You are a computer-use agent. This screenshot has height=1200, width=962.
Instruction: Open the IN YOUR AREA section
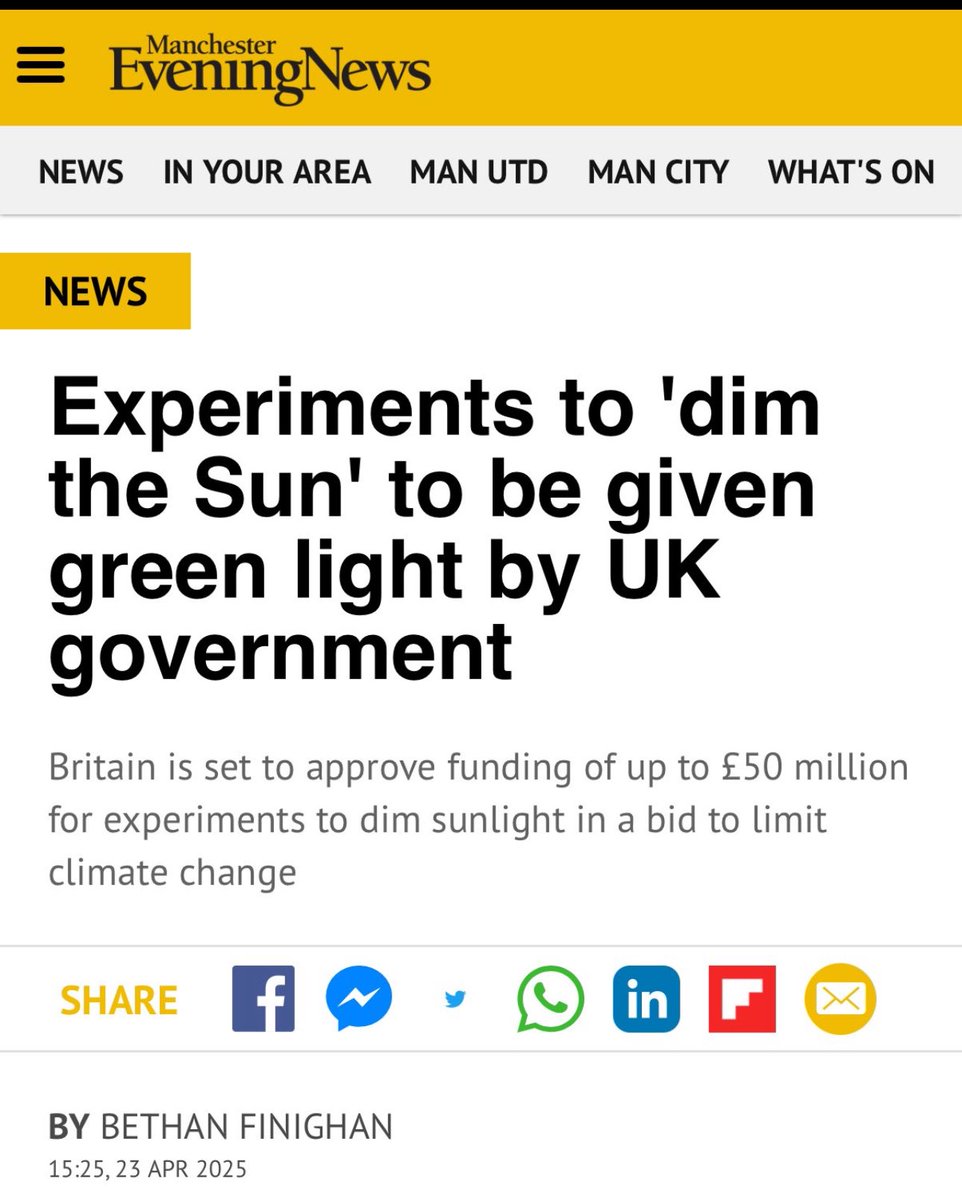(x=266, y=172)
